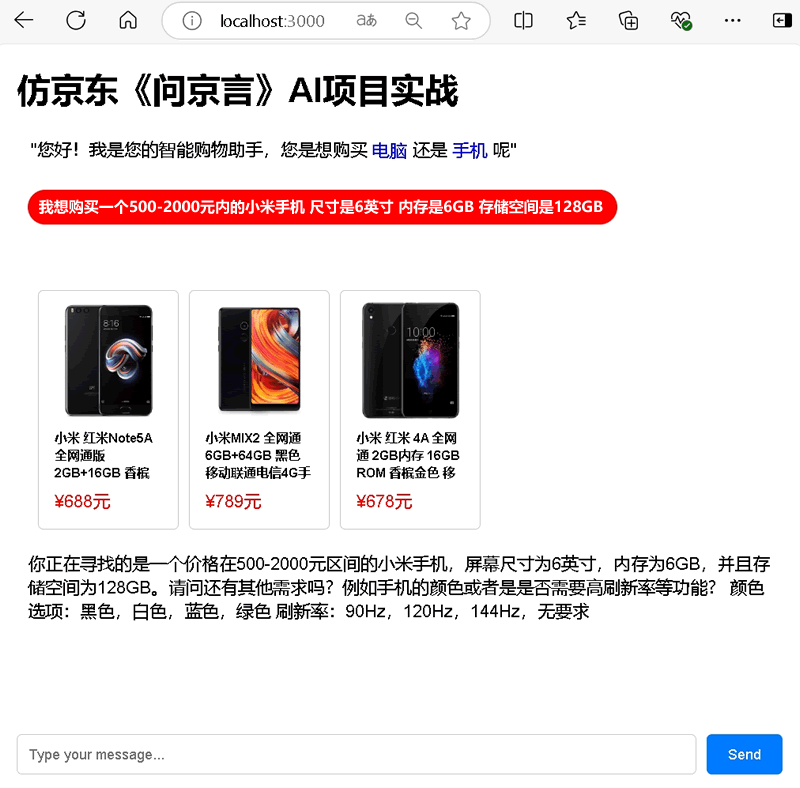Screen dimensions: 800x788
Task: Go back in the browser
Action: [x=24, y=21]
